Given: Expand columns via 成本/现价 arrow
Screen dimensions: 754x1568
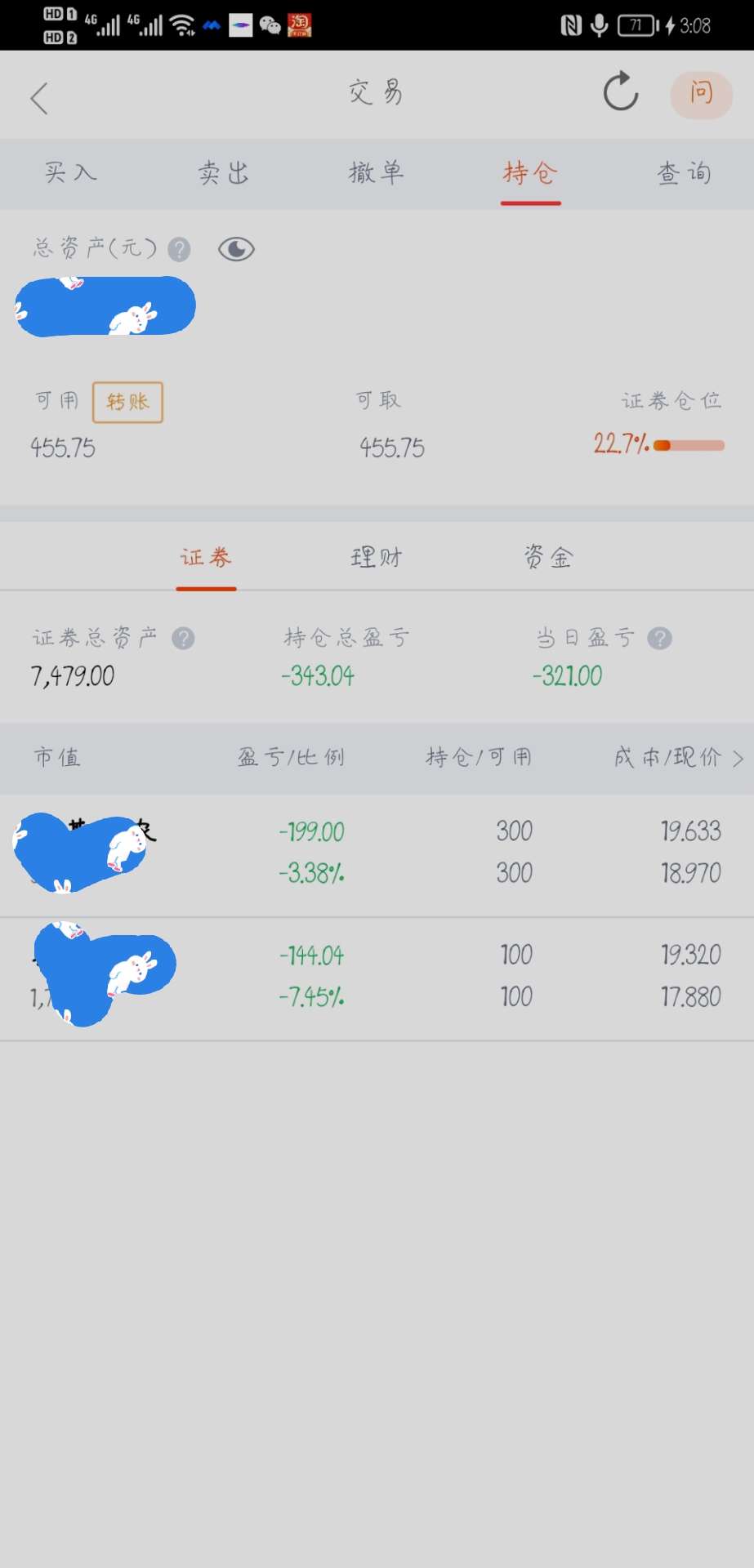Looking at the screenshot, I should [738, 759].
